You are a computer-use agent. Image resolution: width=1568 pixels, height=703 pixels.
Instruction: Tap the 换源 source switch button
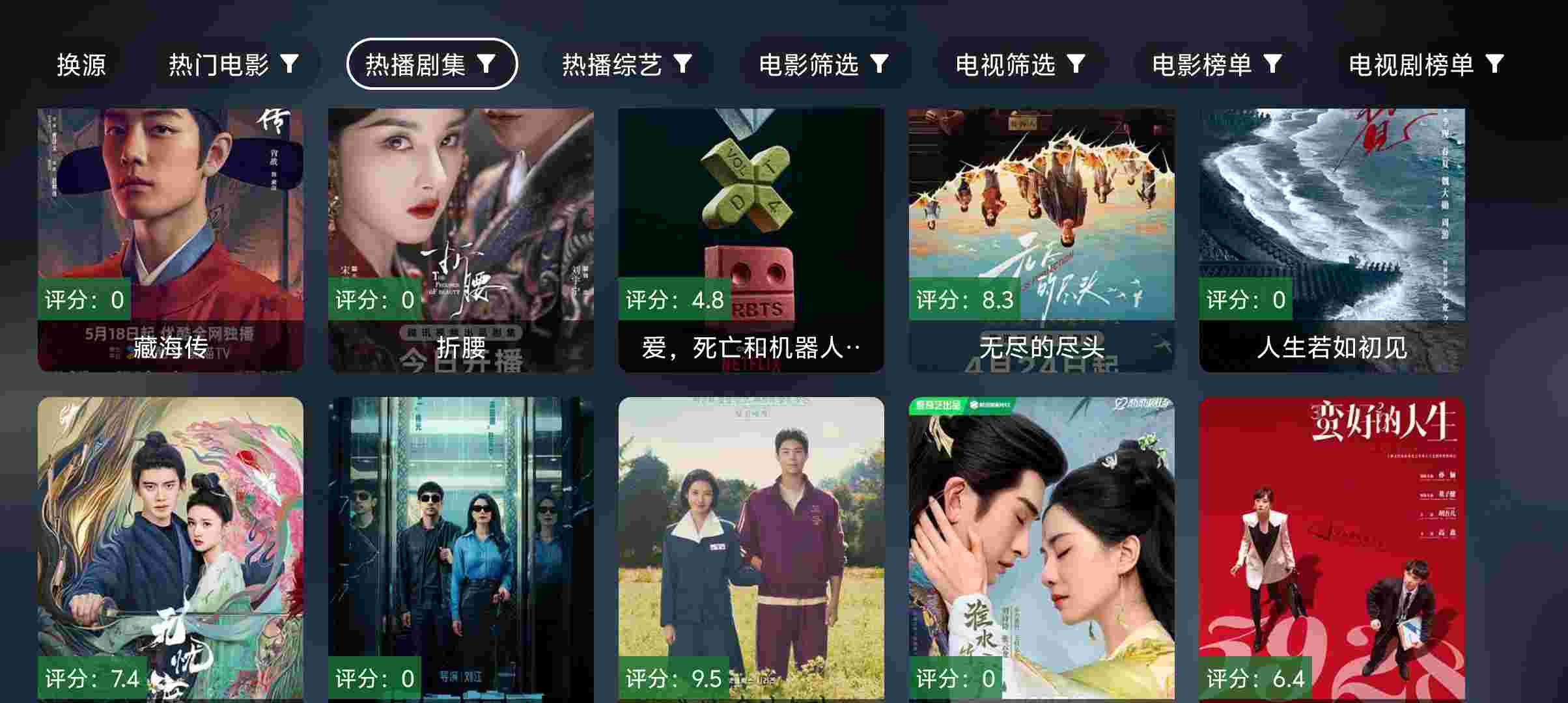[81, 64]
